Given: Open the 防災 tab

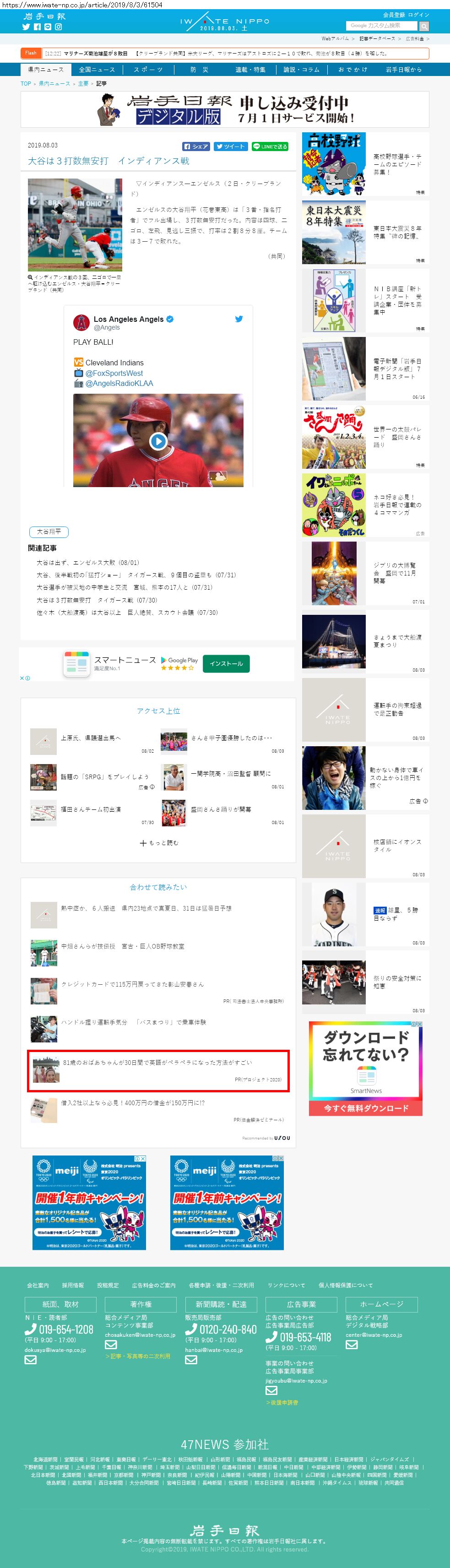Looking at the screenshot, I should pyautogui.click(x=199, y=70).
